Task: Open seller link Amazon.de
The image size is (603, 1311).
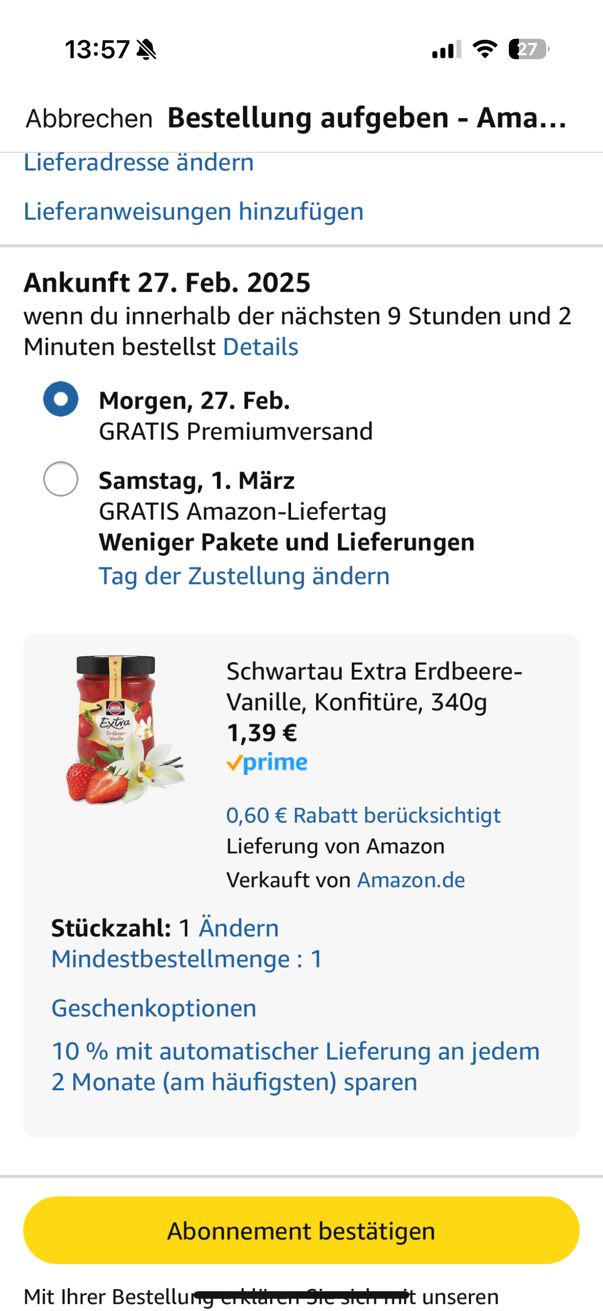Action: click(411, 880)
